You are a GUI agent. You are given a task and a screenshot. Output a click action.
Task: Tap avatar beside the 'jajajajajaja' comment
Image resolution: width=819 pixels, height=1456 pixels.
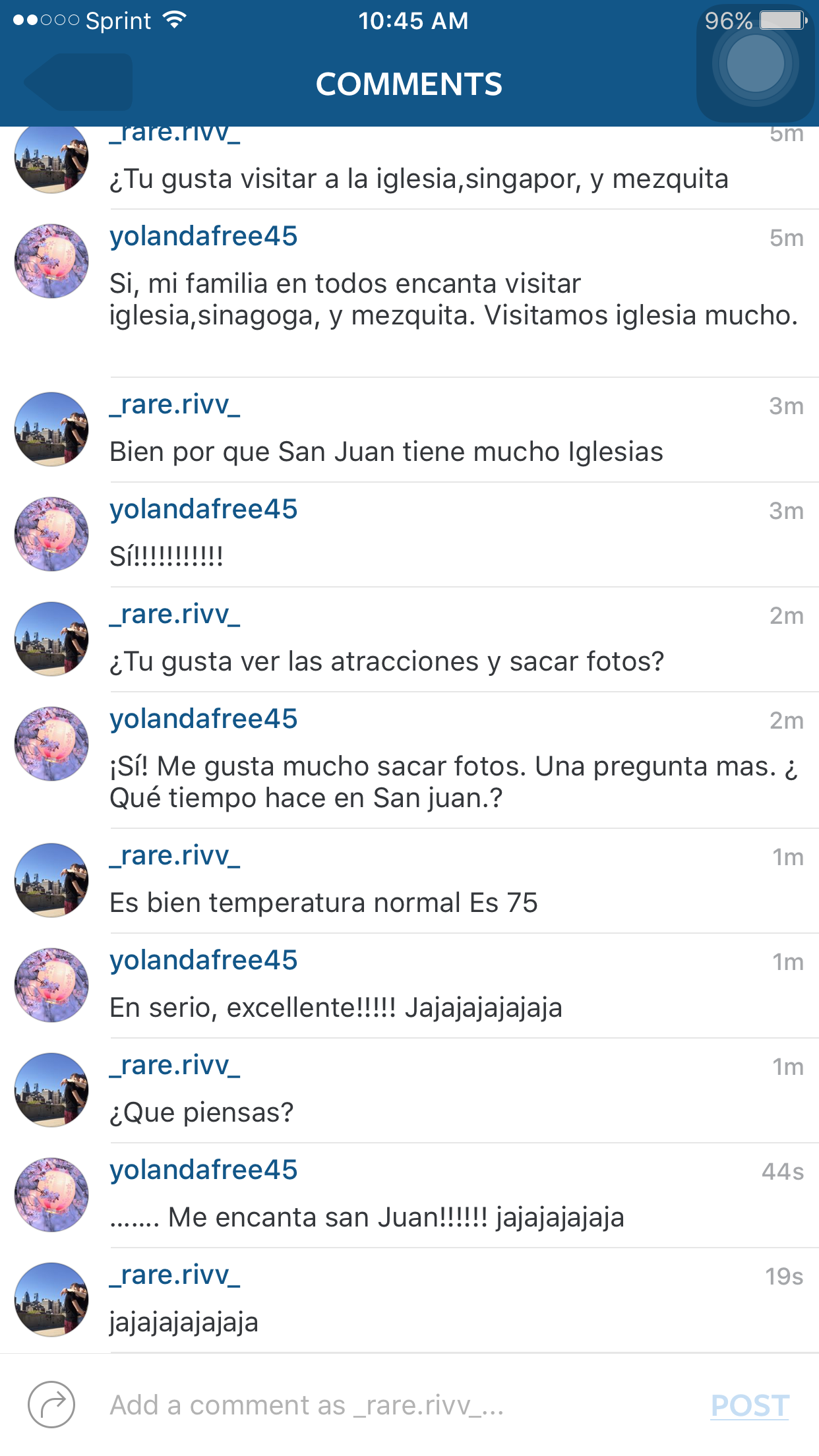point(51,1299)
